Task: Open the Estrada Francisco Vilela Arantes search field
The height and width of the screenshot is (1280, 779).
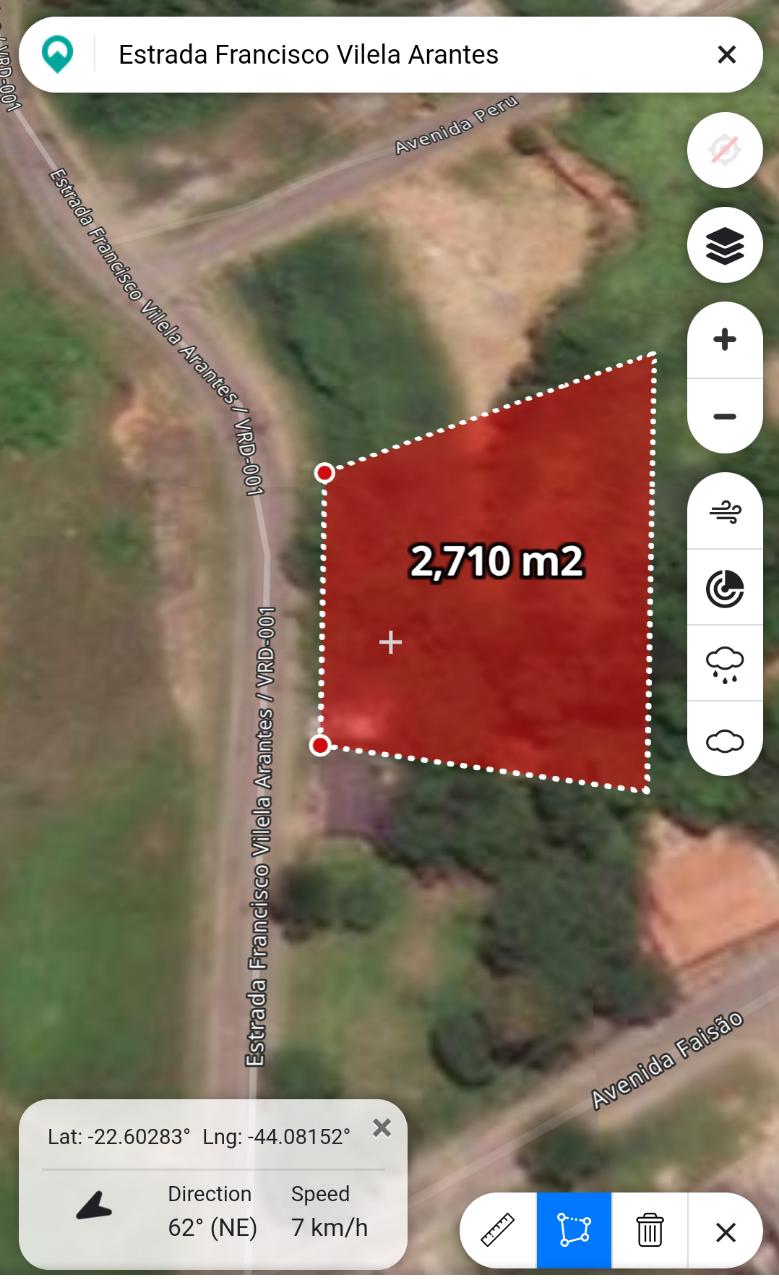Action: 400,55
